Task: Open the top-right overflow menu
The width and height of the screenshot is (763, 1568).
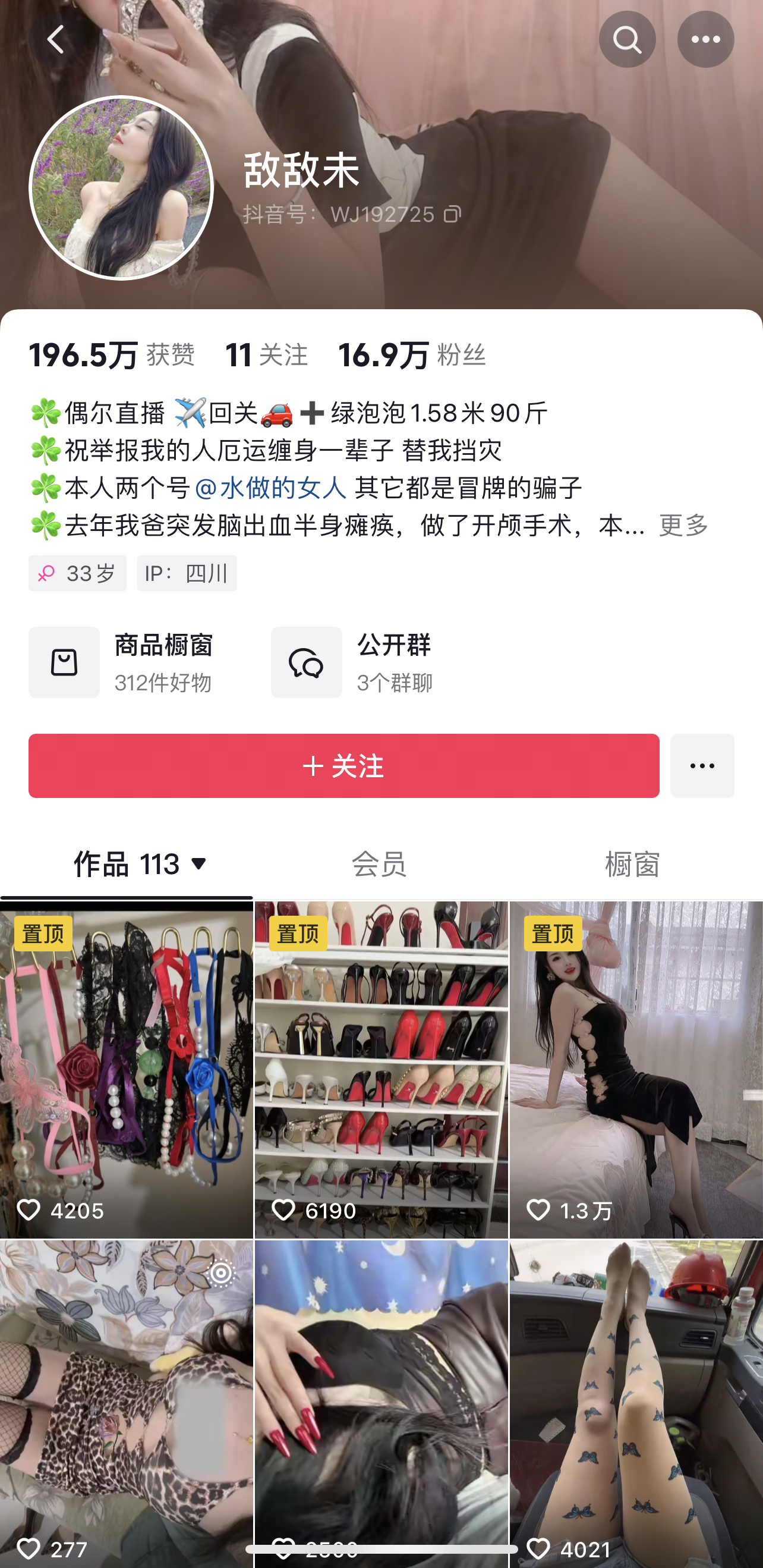Action: point(705,40)
